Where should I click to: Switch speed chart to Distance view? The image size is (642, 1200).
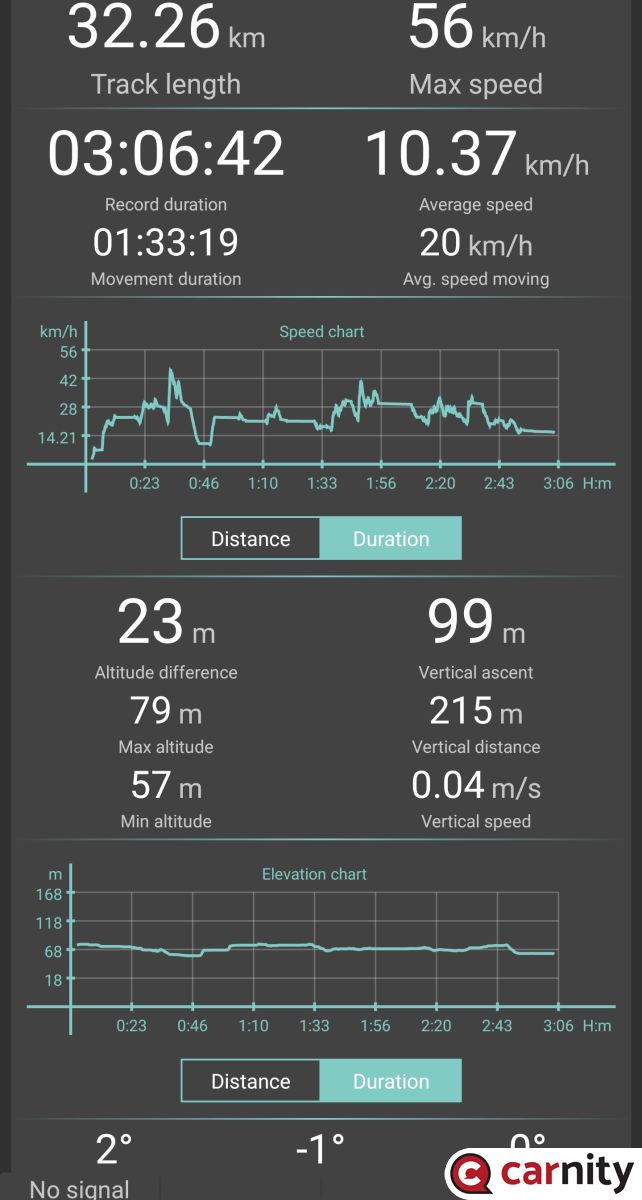(251, 539)
